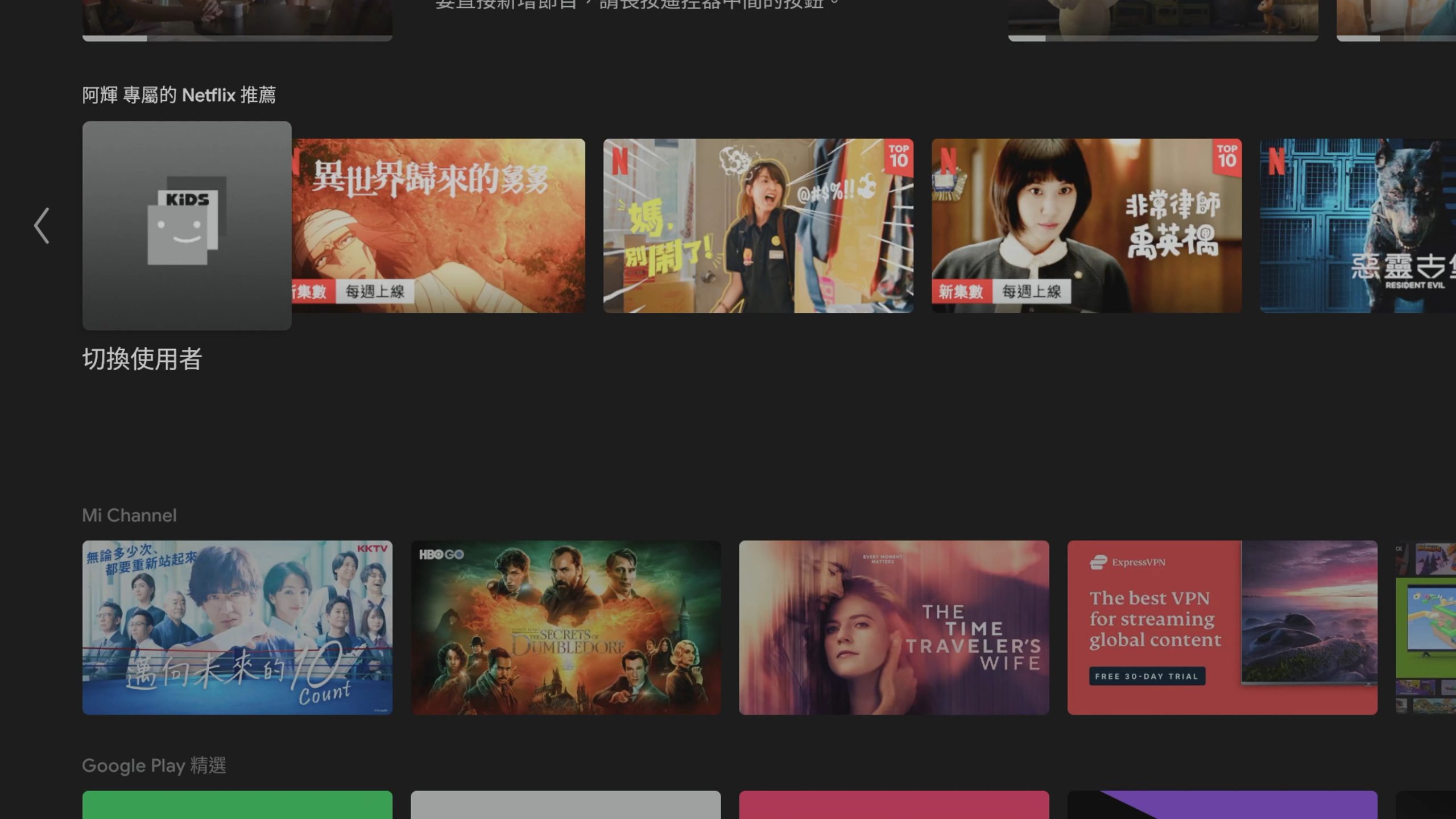Open 異世界歸來的舅舅 Netflix card

pyautogui.click(x=438, y=226)
